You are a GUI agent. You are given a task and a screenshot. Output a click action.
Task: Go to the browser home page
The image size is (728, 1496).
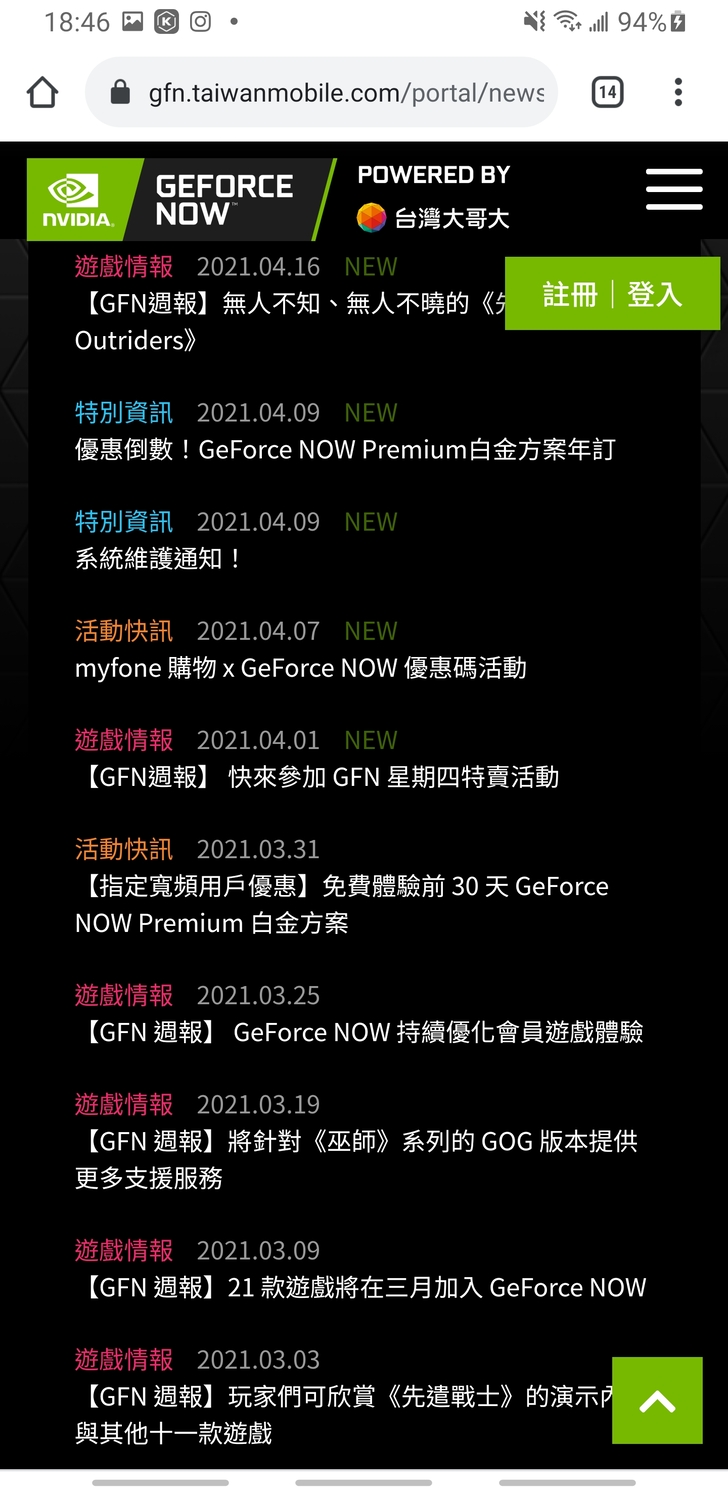pyautogui.click(x=42, y=93)
